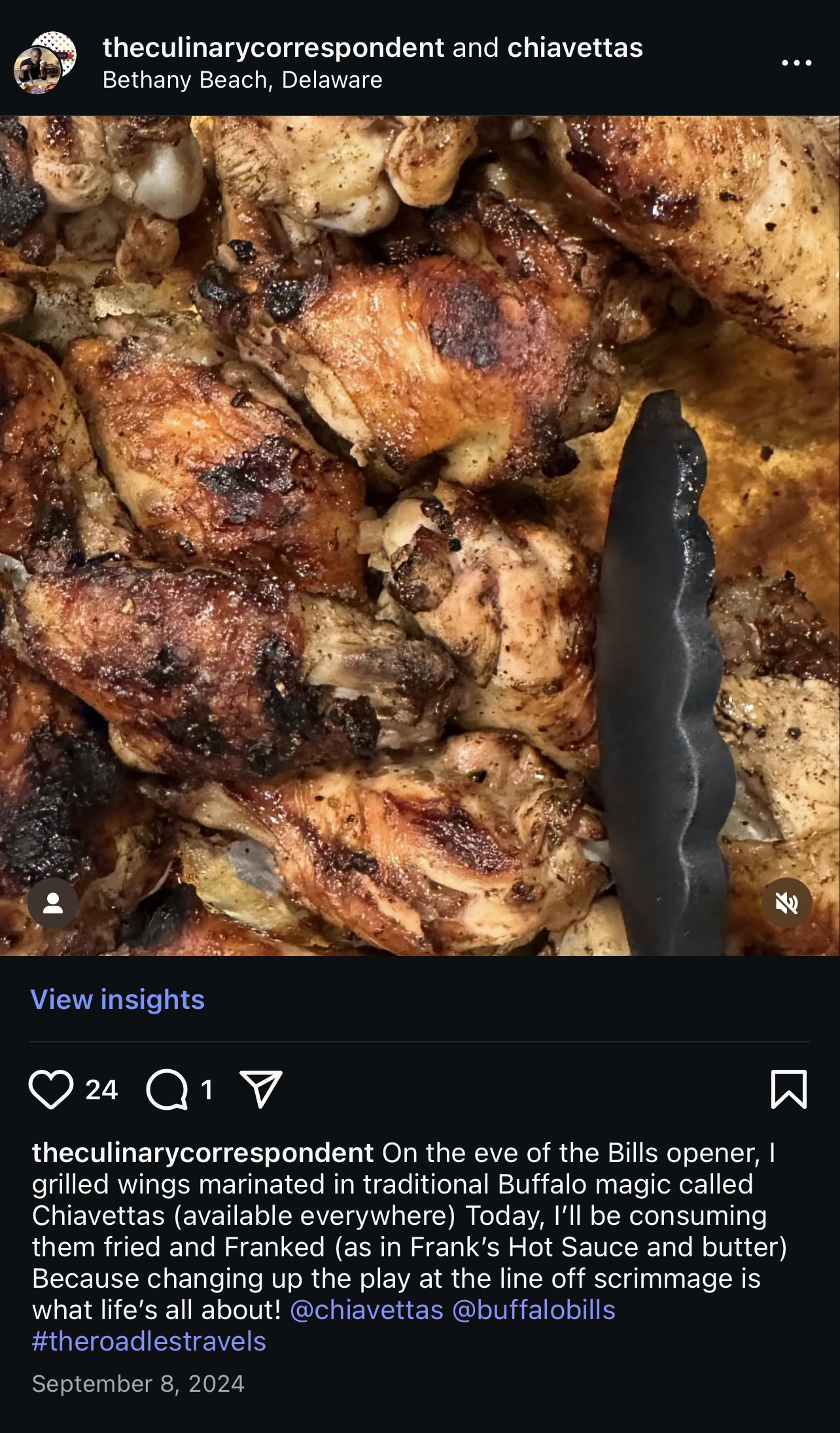Open chiavettas profile from the header

575,47
